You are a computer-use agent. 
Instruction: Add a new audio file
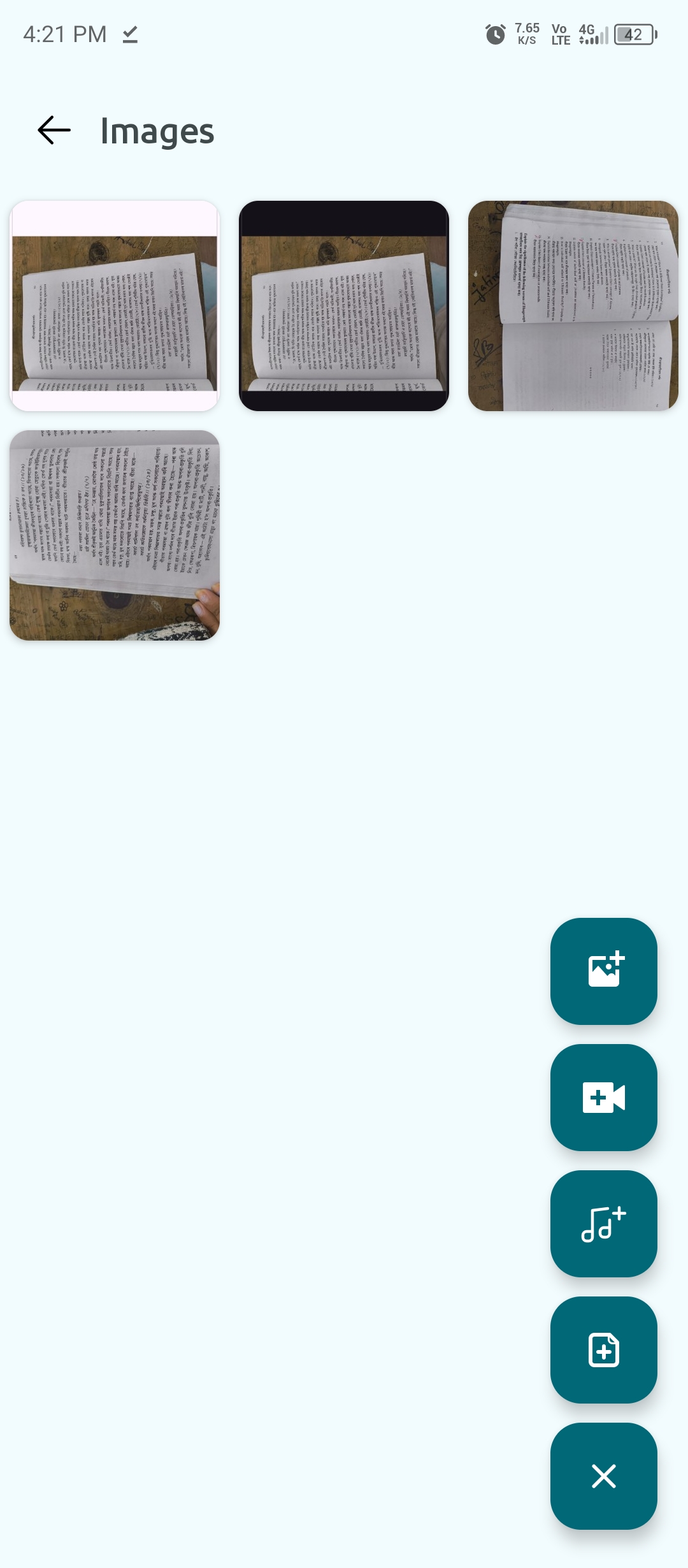(603, 1223)
